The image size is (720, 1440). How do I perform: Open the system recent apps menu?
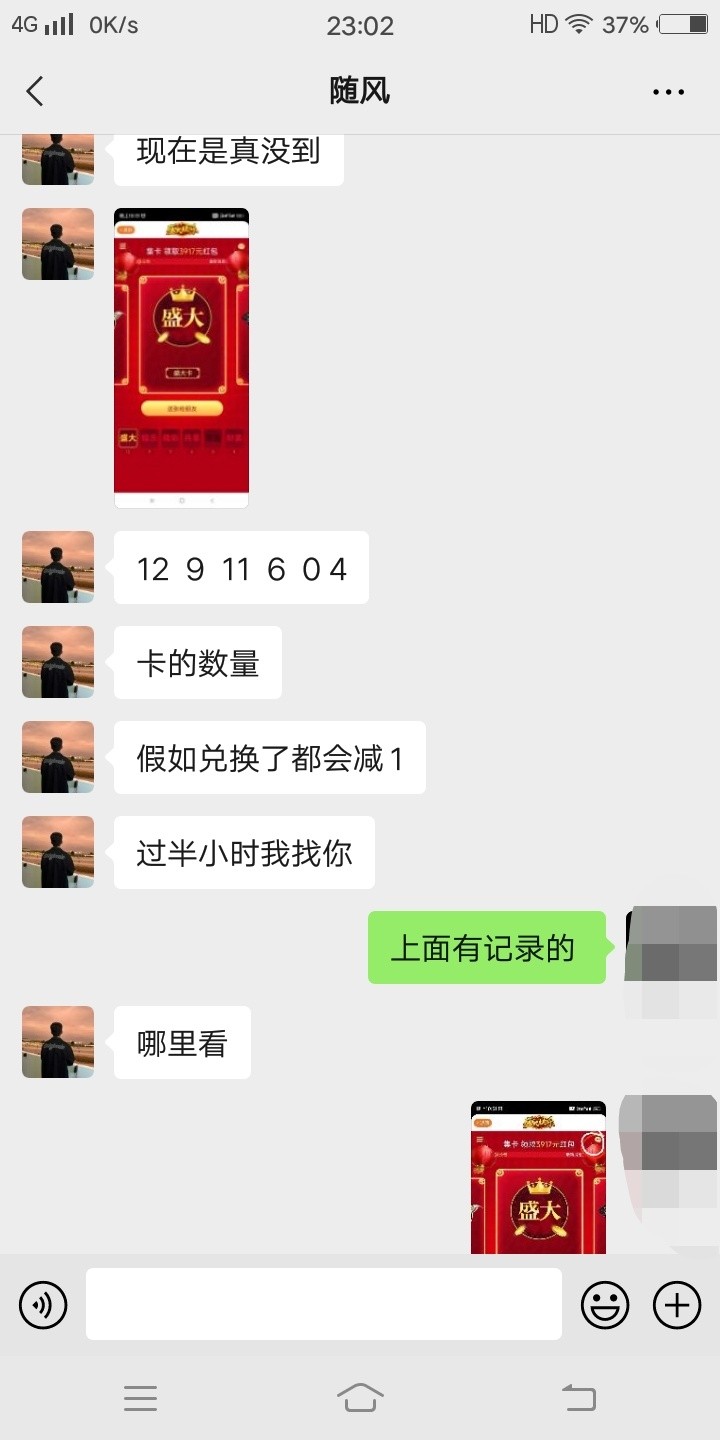pos(140,1397)
